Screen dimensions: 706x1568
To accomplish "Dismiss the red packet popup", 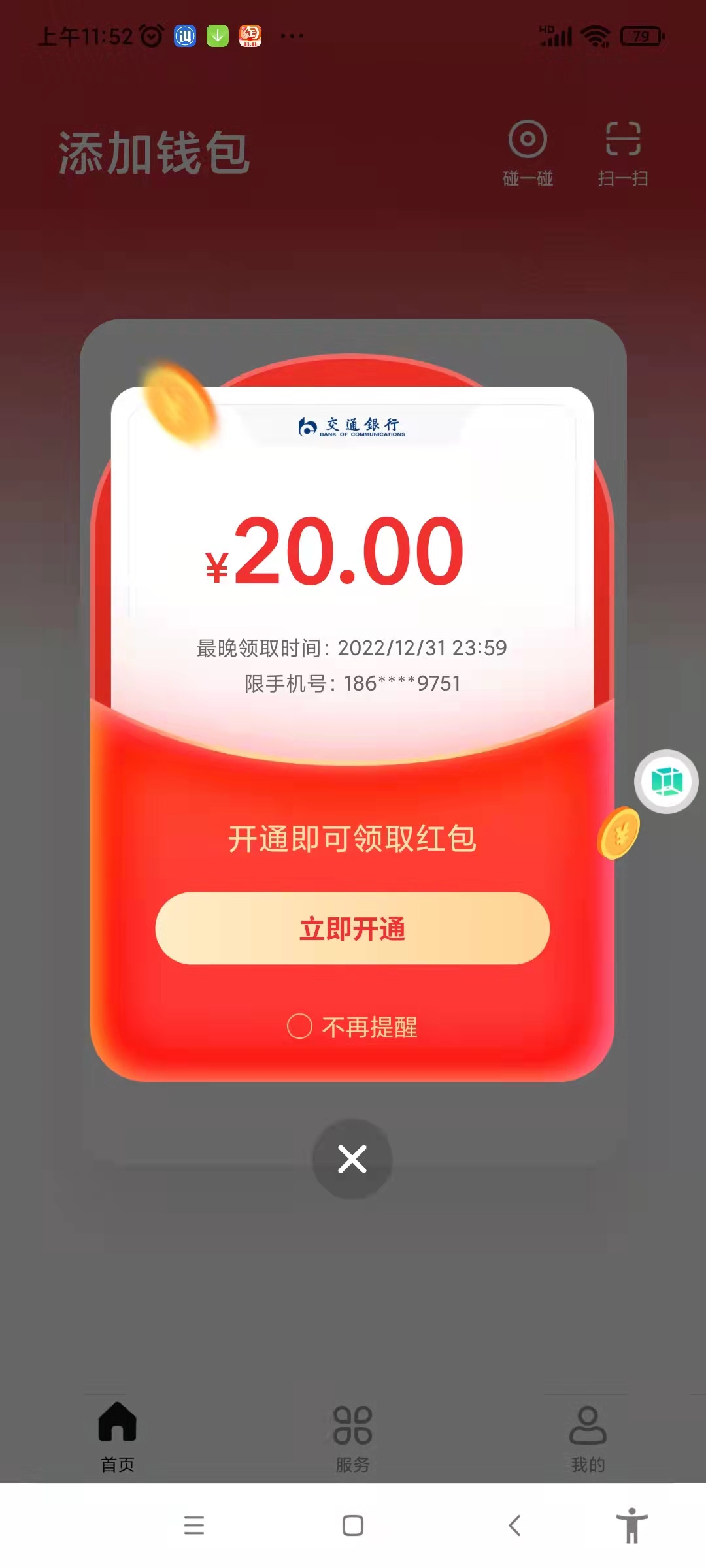I will click(352, 1159).
